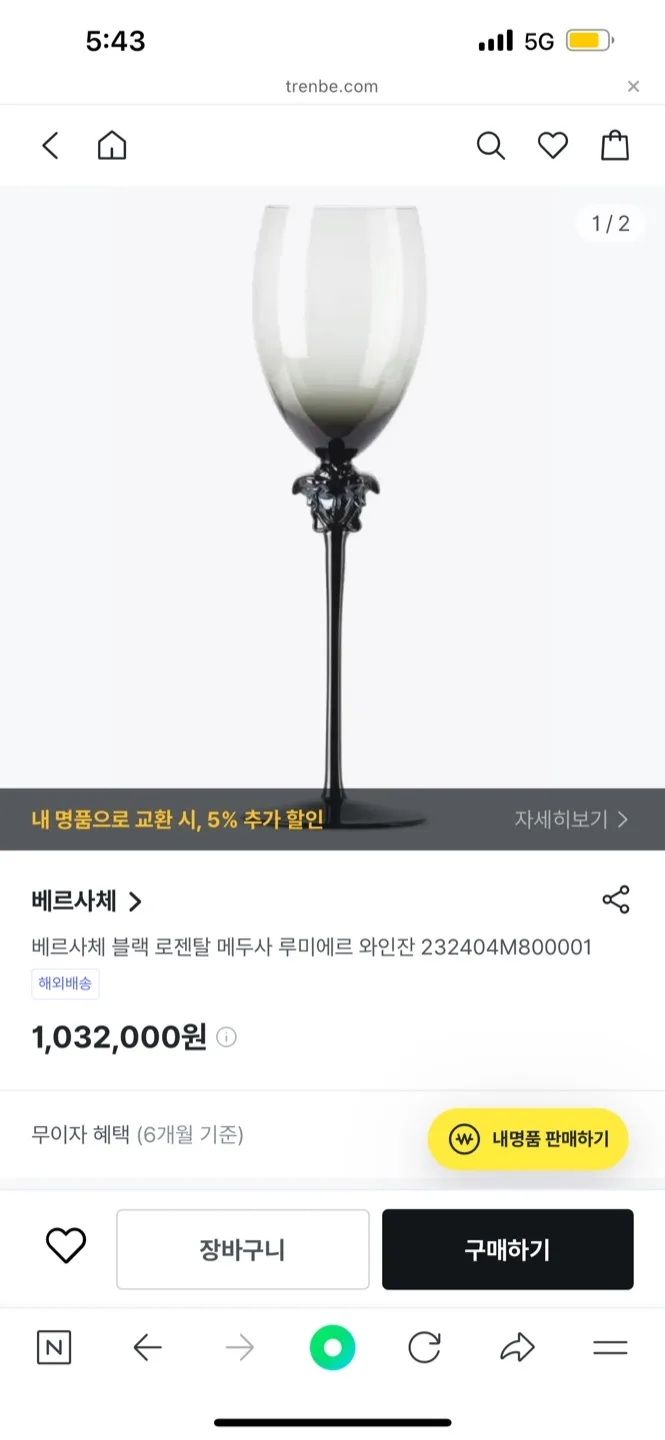Share this product
Viewport: 665px width, 1440px height.
click(616, 900)
